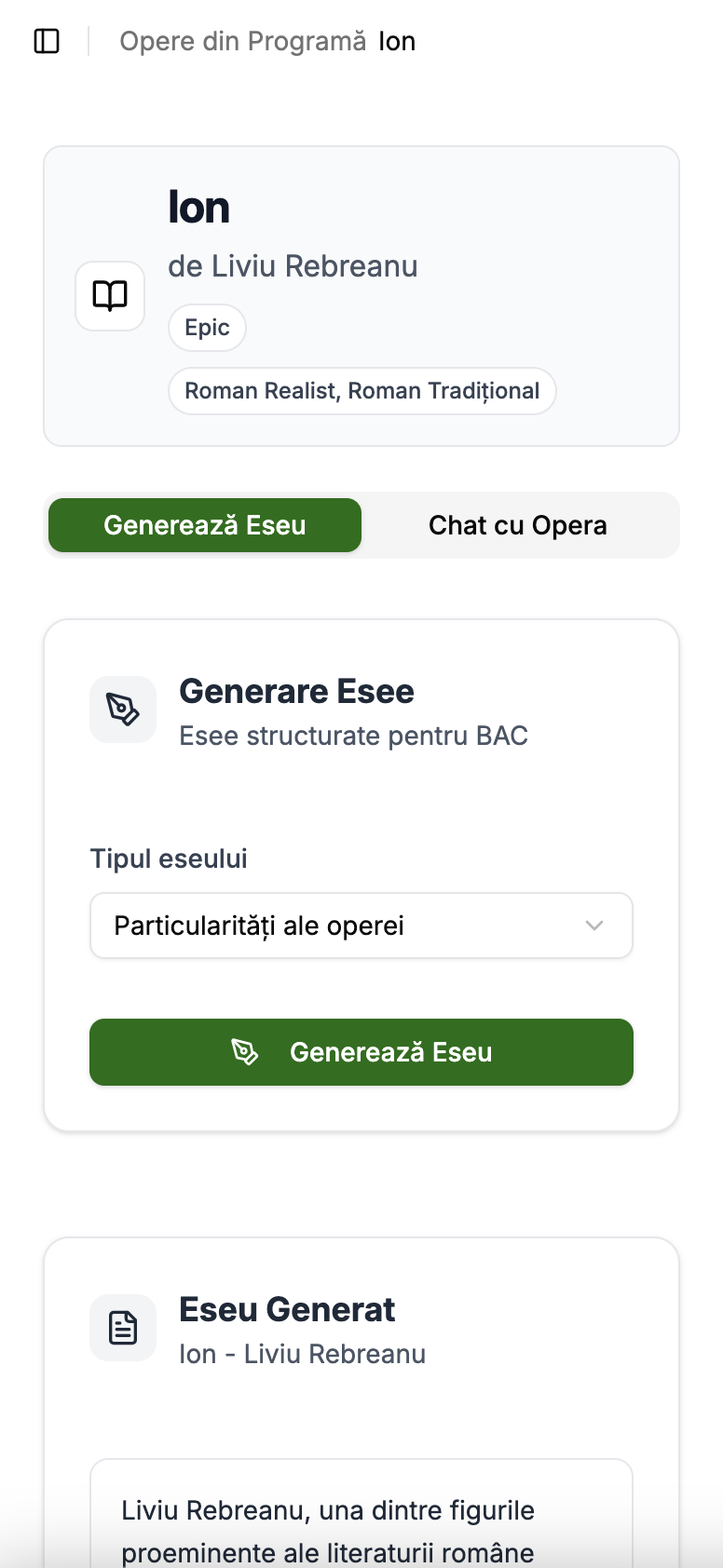Click the document icon next to Eseu Generat

pyautogui.click(x=122, y=1327)
